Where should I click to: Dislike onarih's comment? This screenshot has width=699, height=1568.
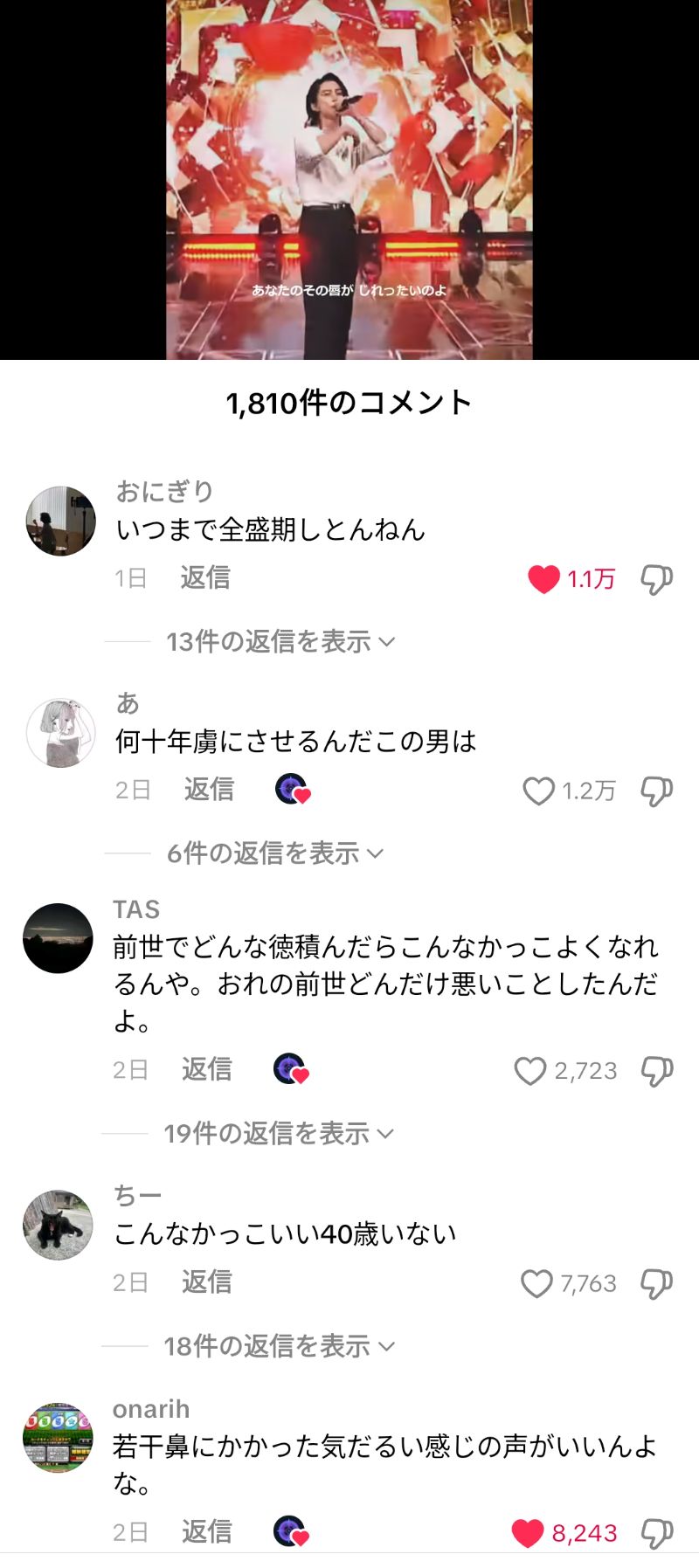pyautogui.click(x=656, y=1533)
